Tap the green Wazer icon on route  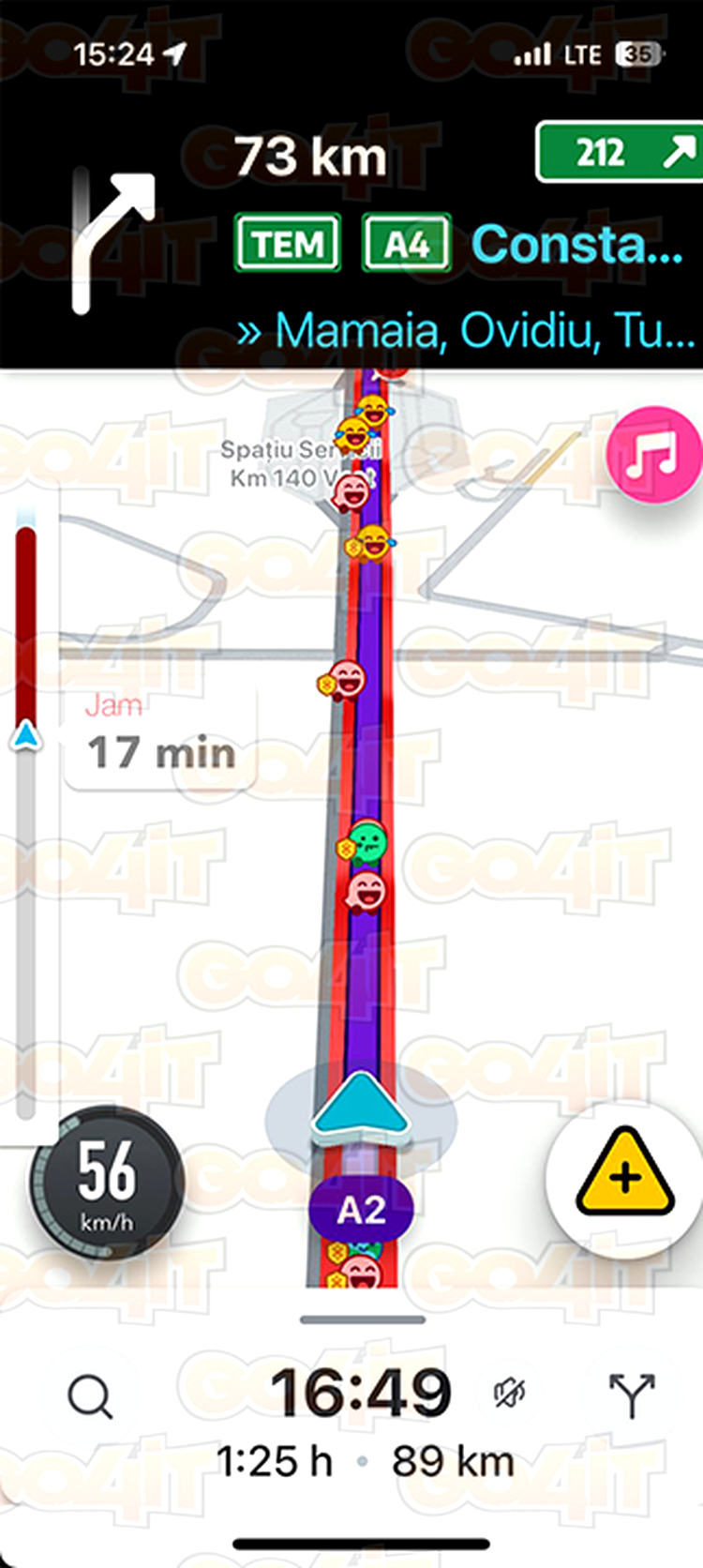pyautogui.click(x=367, y=841)
